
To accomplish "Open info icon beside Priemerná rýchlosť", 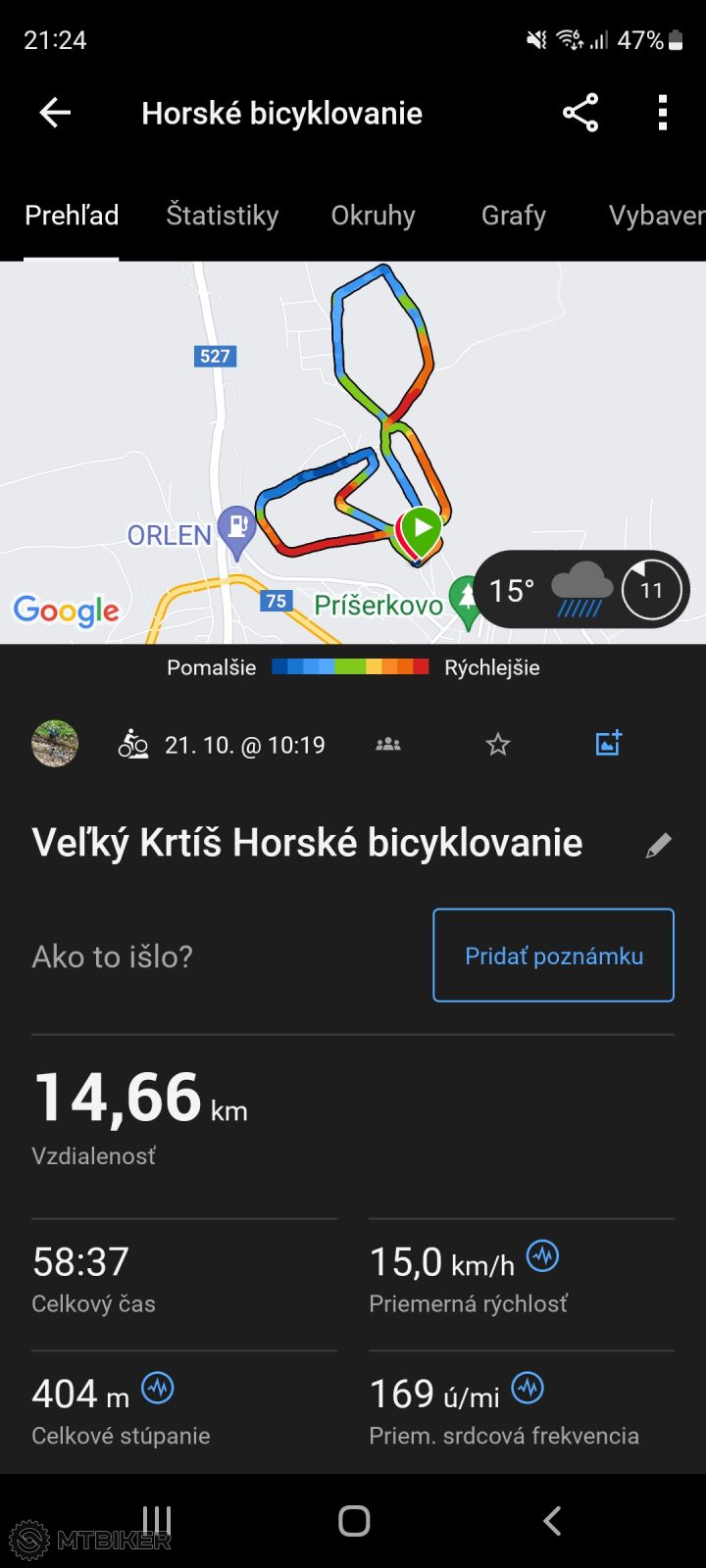I will coord(542,1255).
